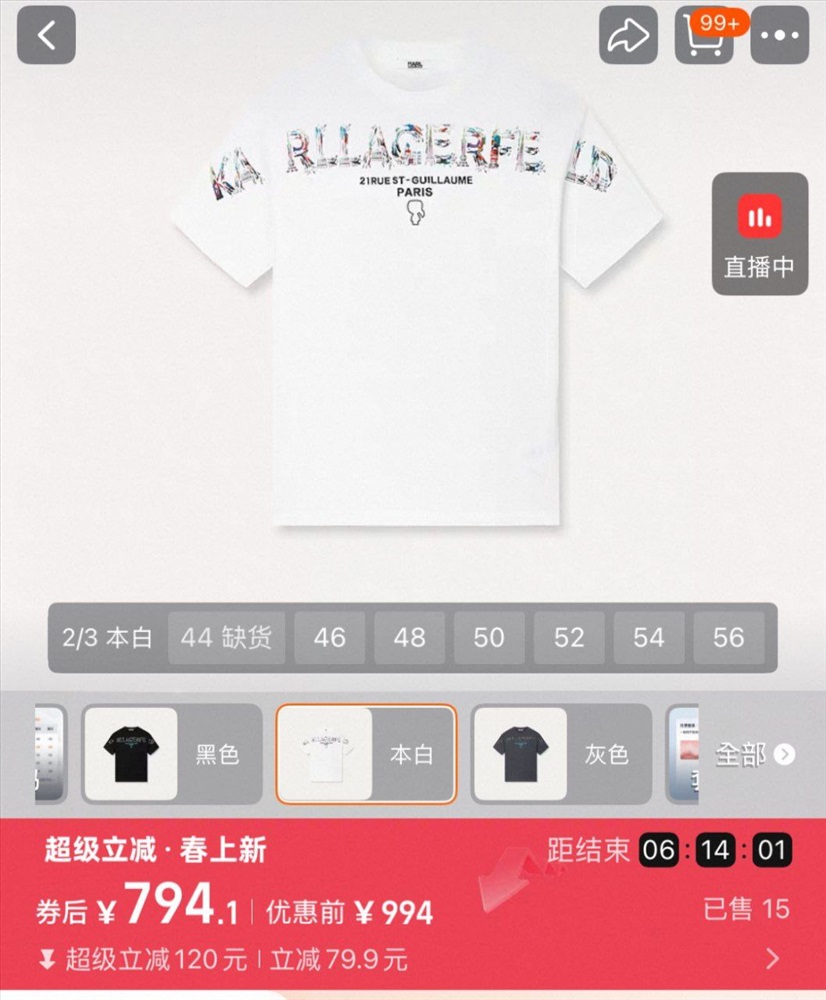Share this product
The height and width of the screenshot is (1000, 826).
629,35
